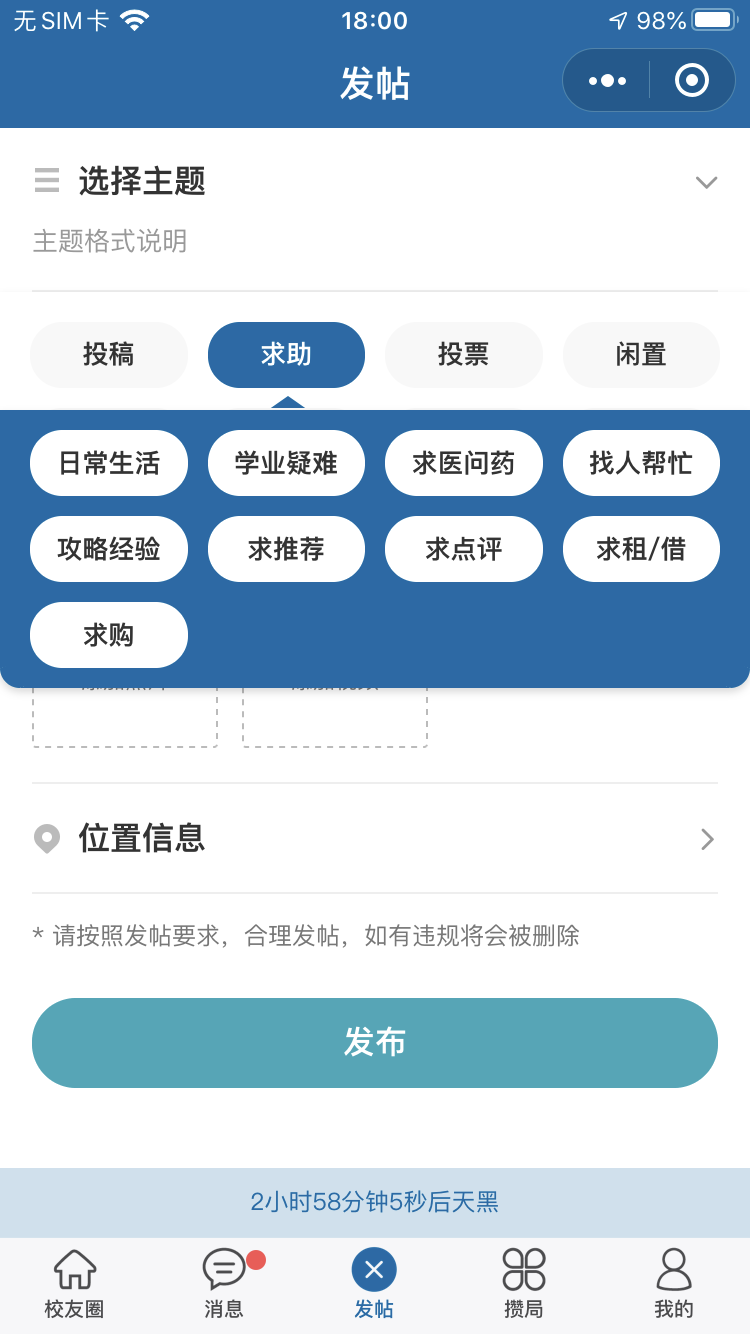Select the 投稿 topic chip

coord(109,355)
